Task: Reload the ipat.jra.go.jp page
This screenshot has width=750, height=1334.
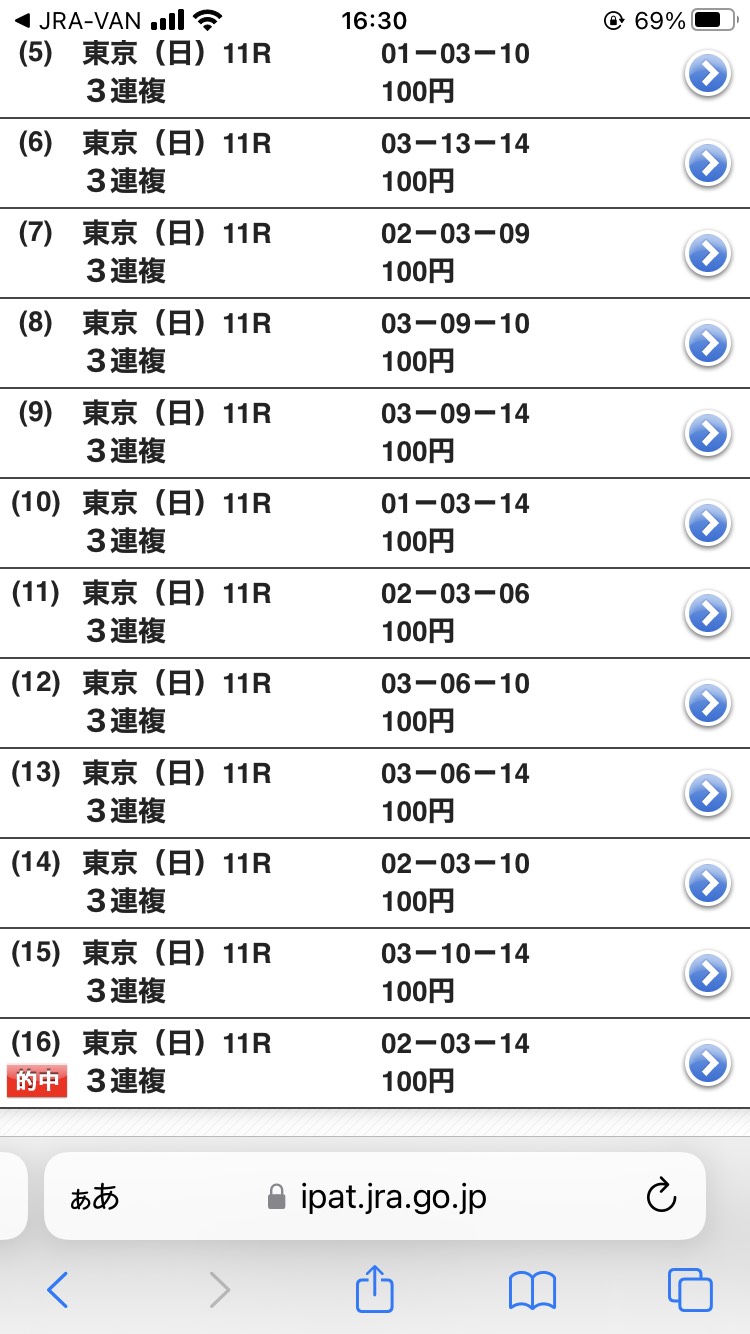Action: (x=662, y=1196)
